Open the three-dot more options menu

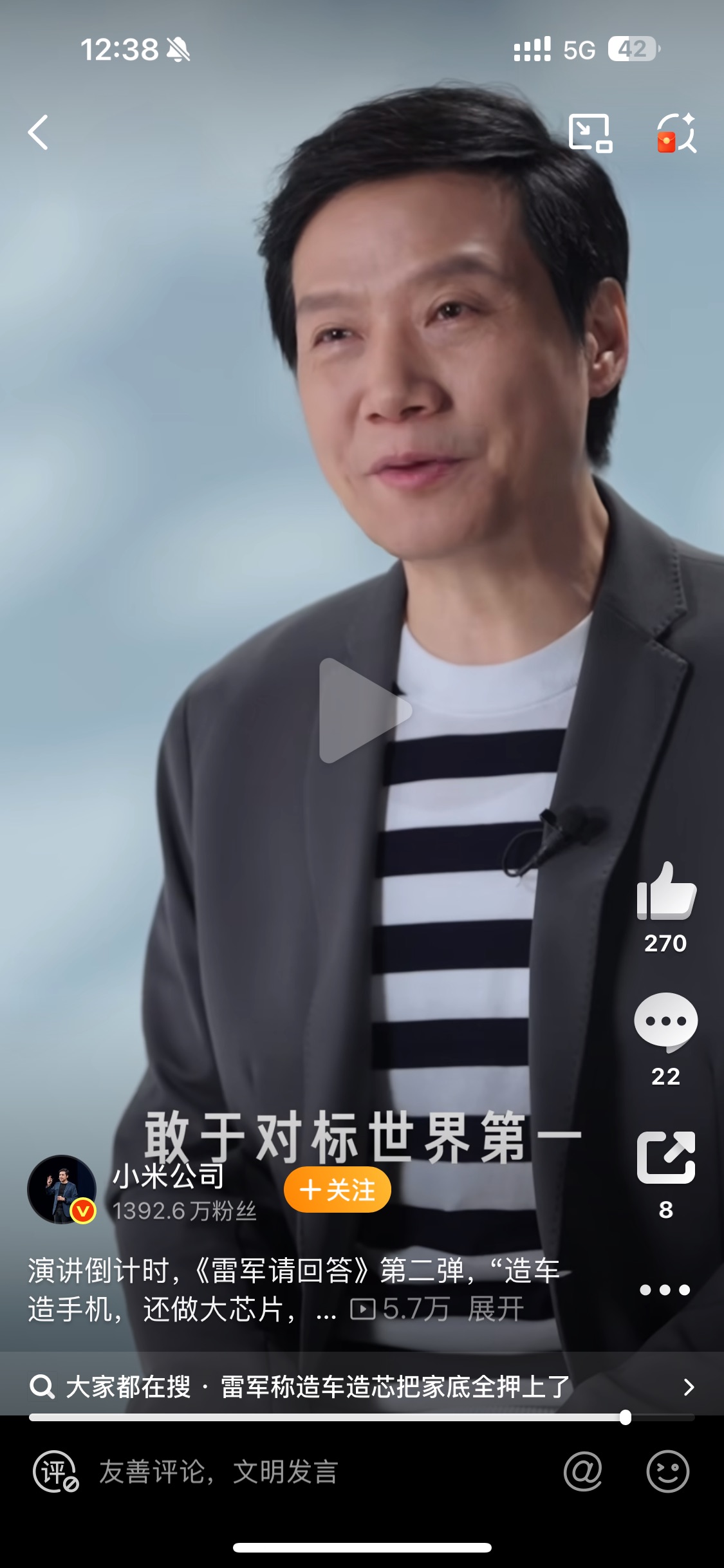pos(665,1290)
